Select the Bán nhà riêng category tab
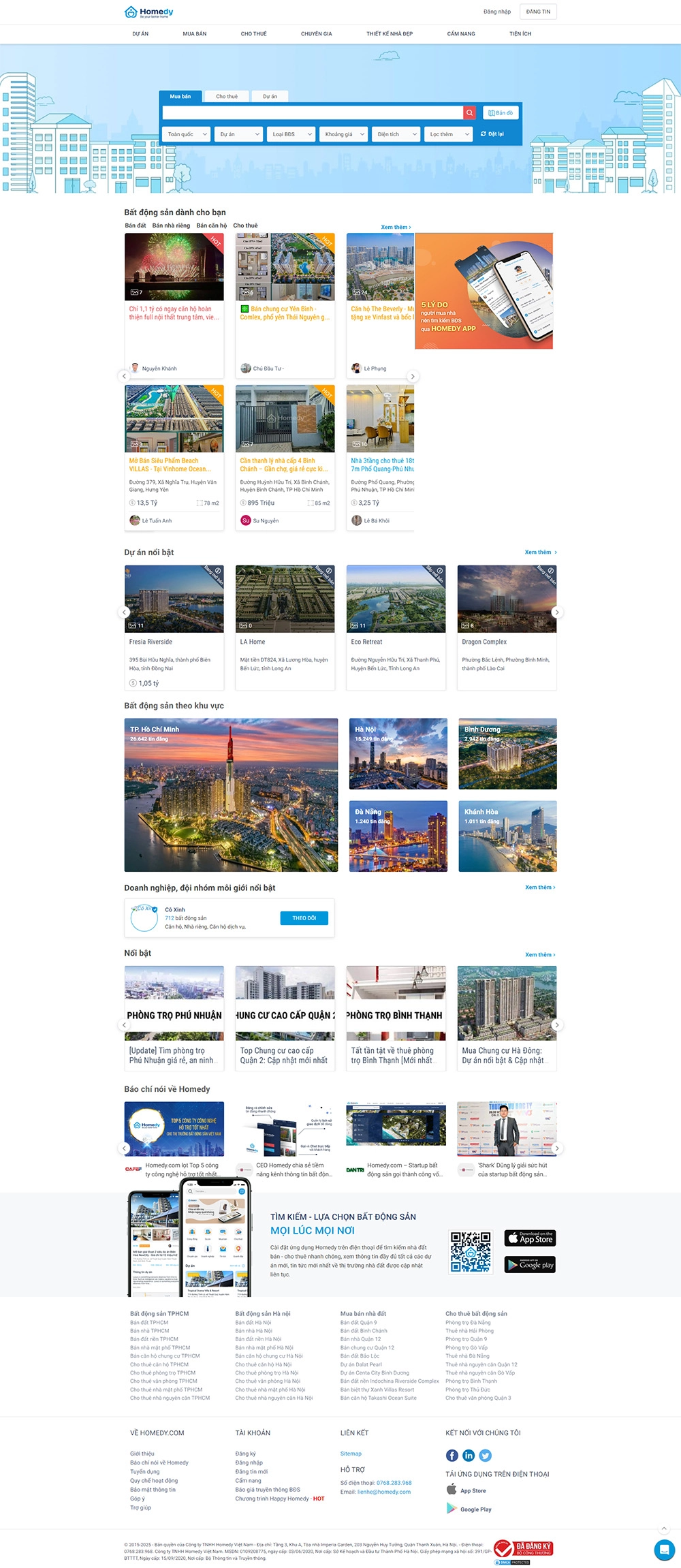 [x=171, y=225]
